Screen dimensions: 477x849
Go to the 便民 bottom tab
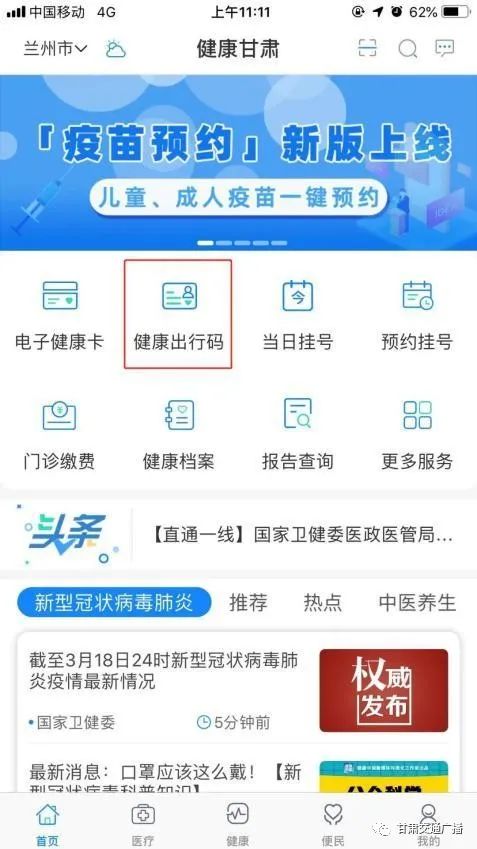[333, 825]
